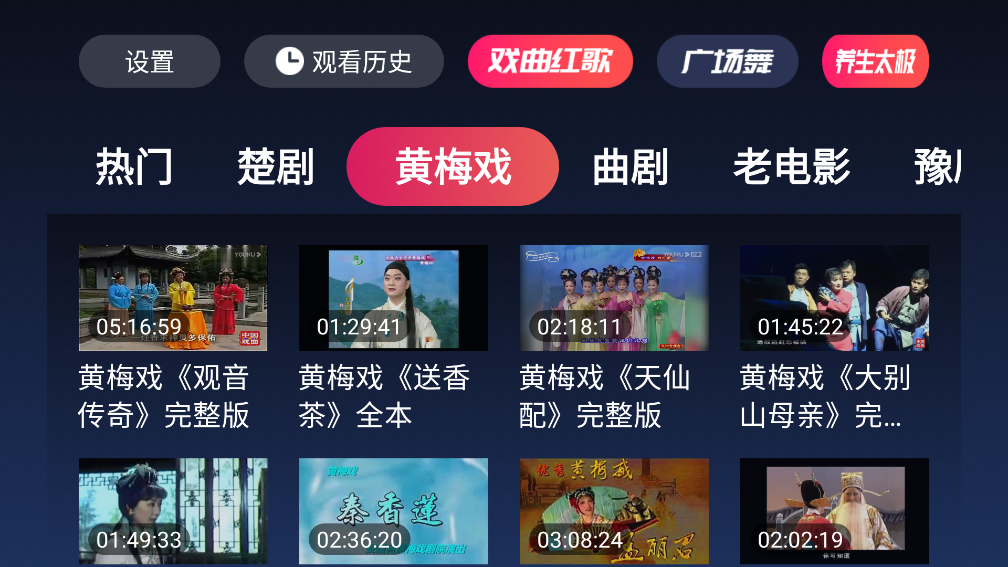Open 观看历史 watch history

(x=343, y=61)
